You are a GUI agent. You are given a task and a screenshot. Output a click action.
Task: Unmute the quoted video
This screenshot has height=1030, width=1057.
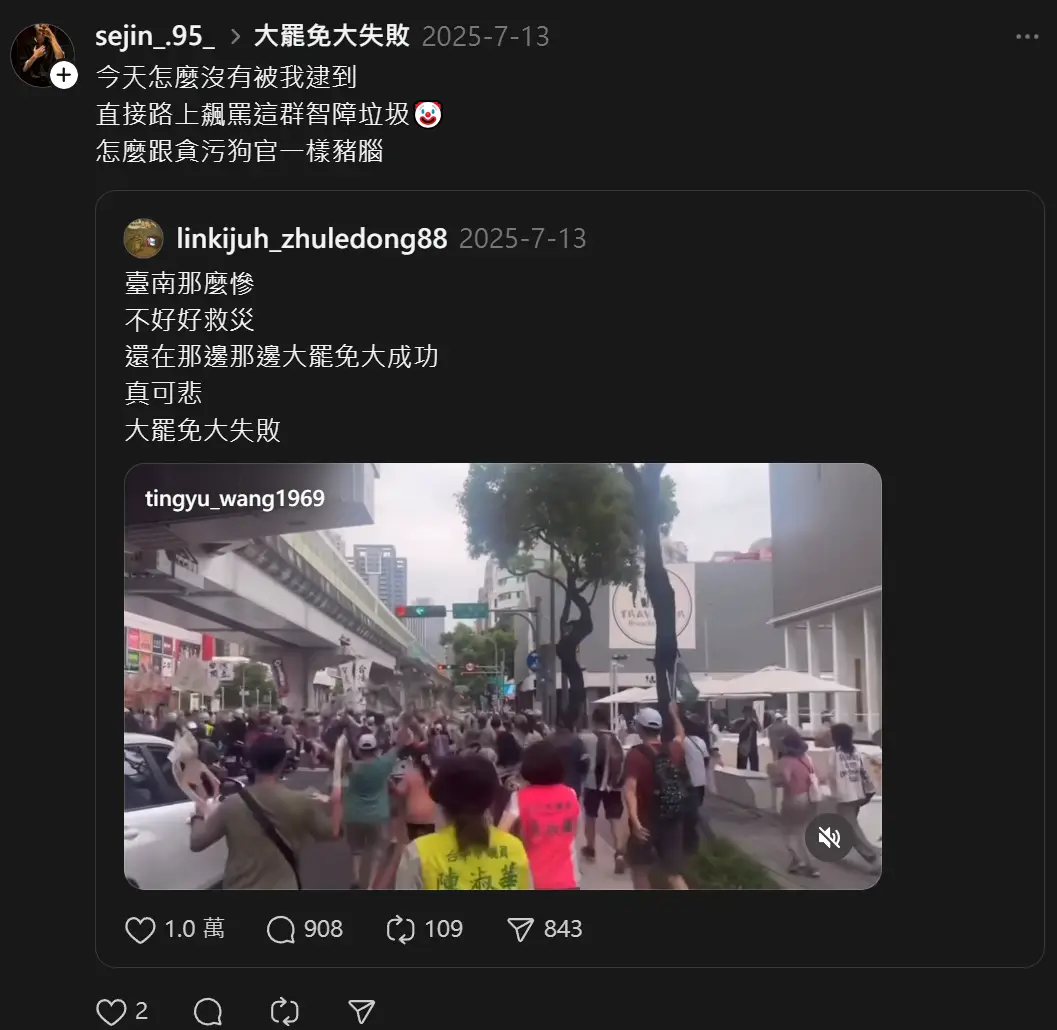[829, 838]
